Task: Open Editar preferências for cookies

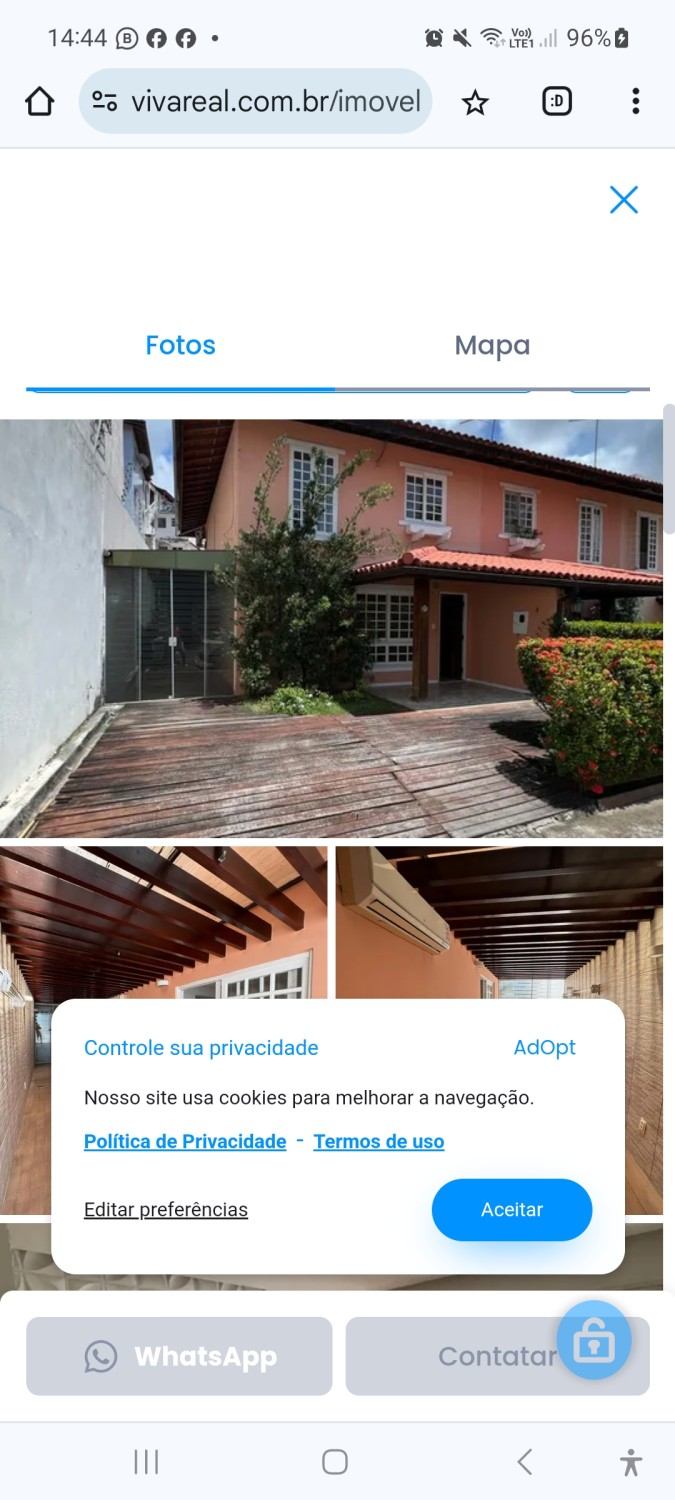Action: (x=166, y=1209)
